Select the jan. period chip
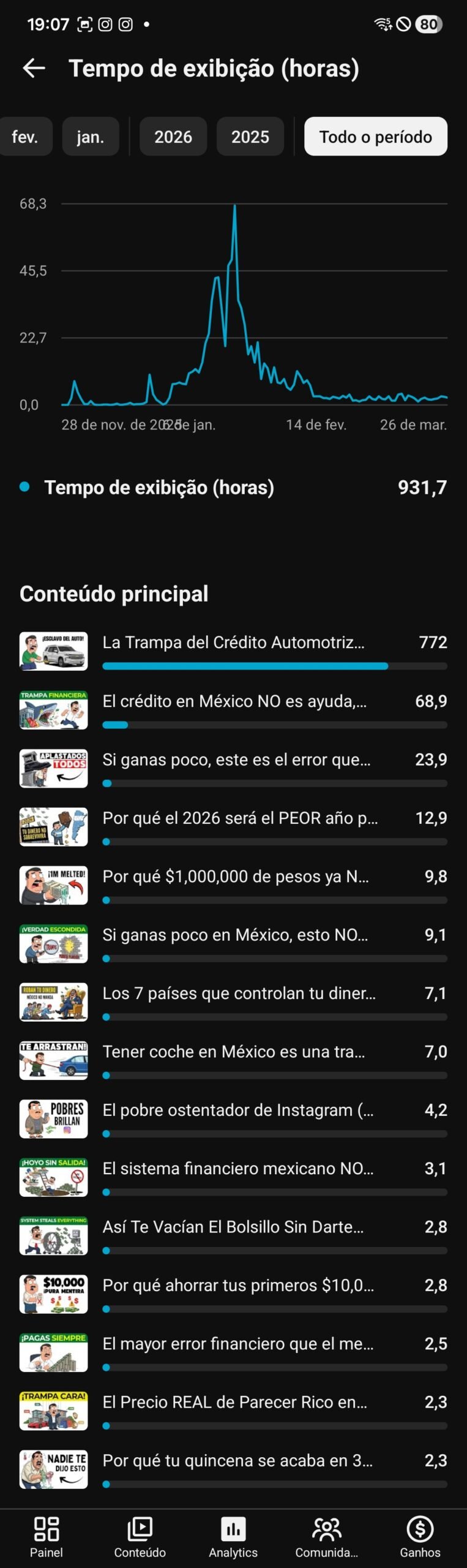The image size is (467, 1568). tap(91, 137)
